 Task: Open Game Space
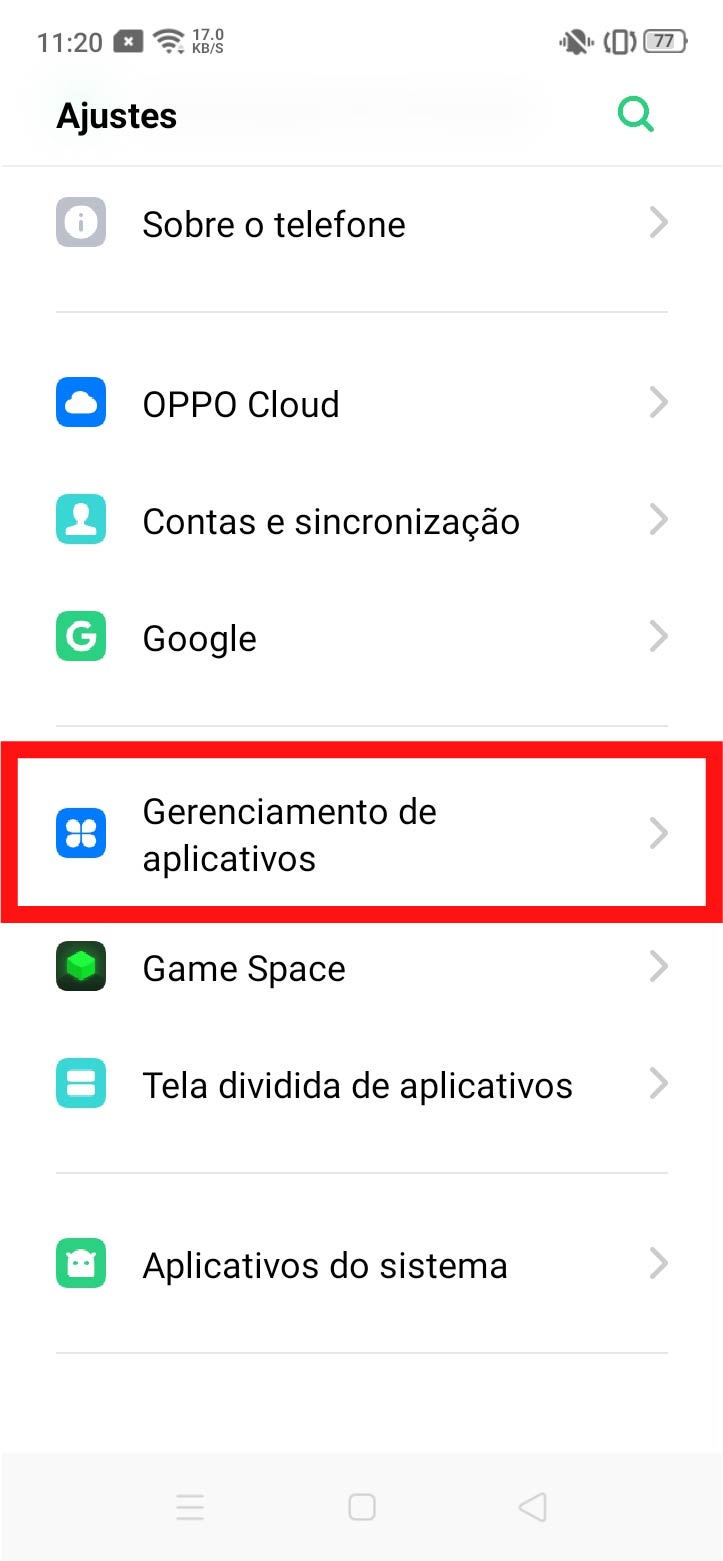(360, 968)
